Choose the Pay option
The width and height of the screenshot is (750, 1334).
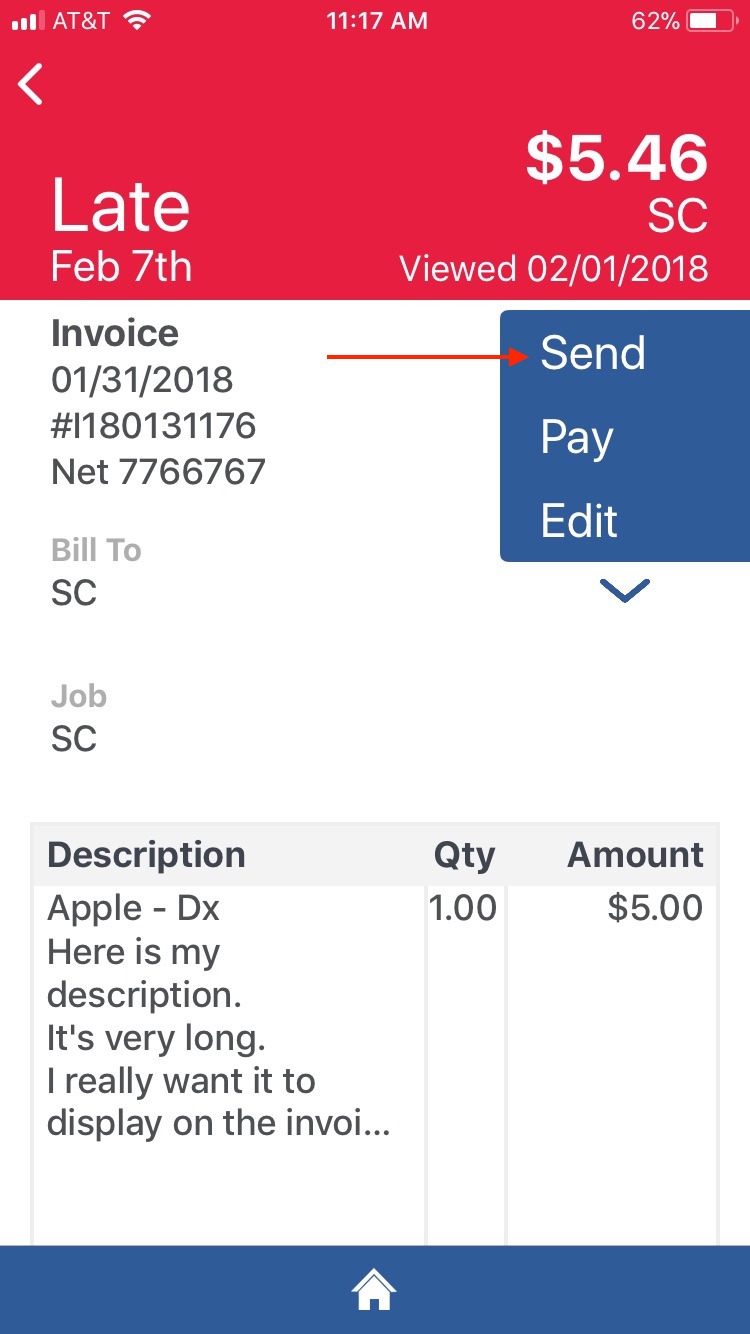tap(577, 437)
